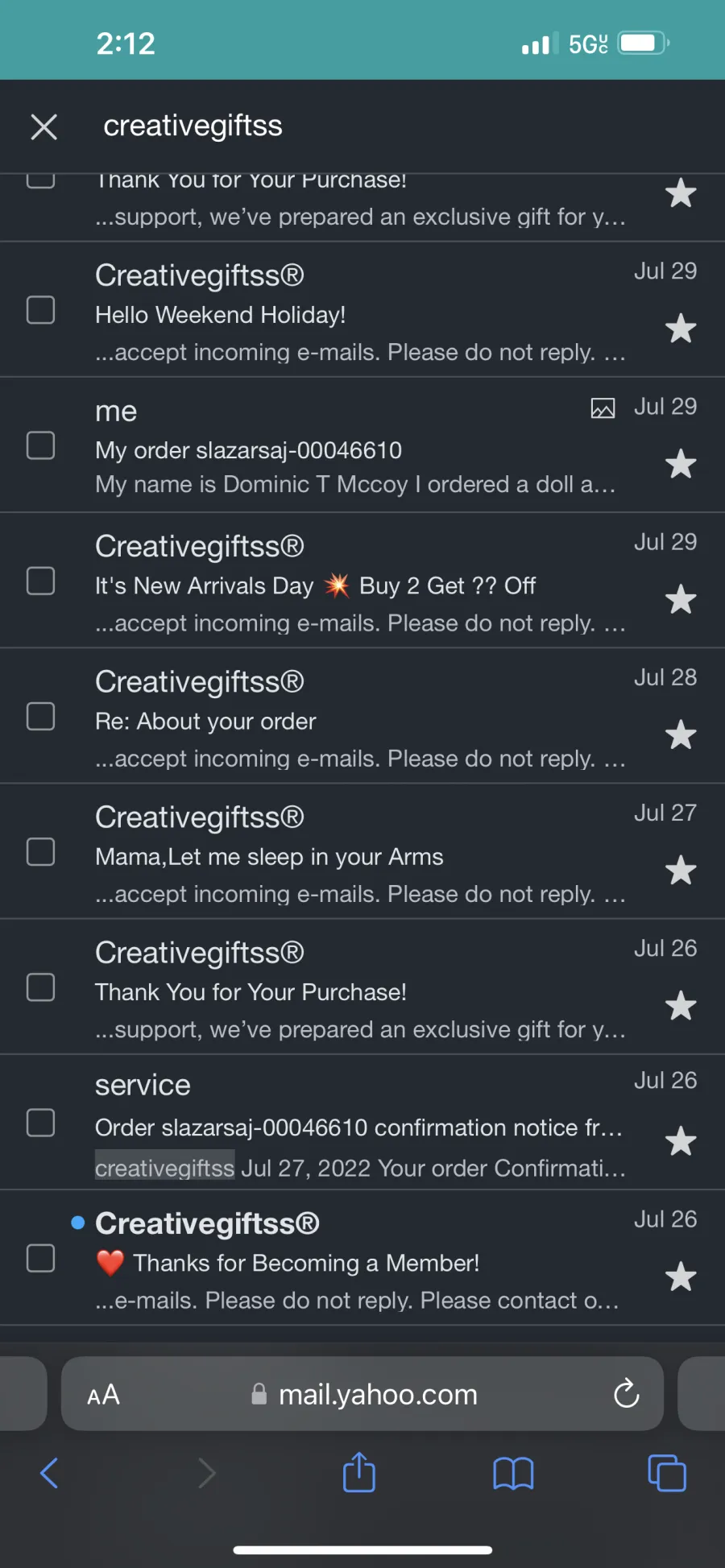The width and height of the screenshot is (725, 1568).
Task: Go back in Safari
Action: click(x=49, y=1473)
